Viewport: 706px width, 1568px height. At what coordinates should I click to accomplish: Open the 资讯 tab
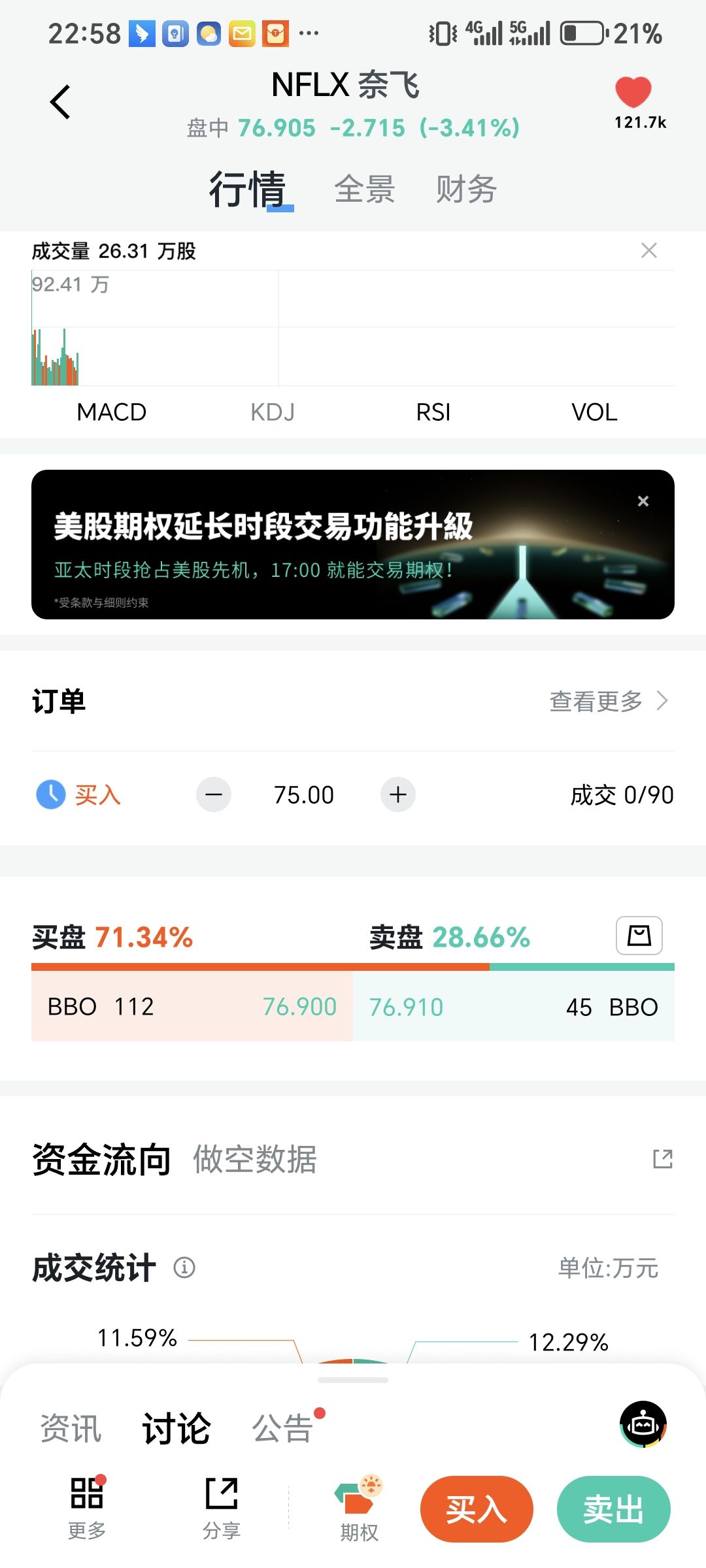click(71, 1428)
